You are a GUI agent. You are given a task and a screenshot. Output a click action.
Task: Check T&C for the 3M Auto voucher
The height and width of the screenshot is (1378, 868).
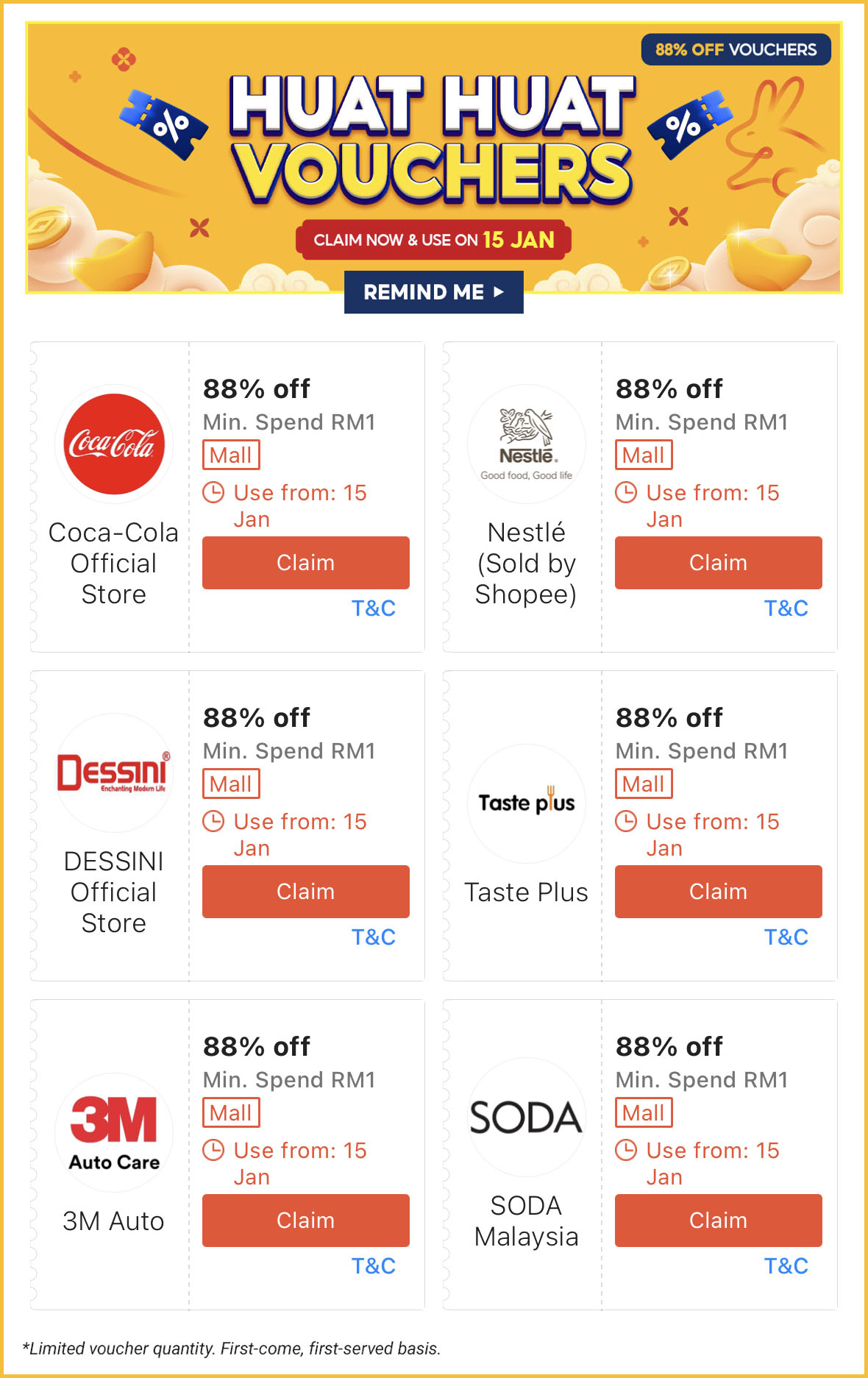(373, 1266)
